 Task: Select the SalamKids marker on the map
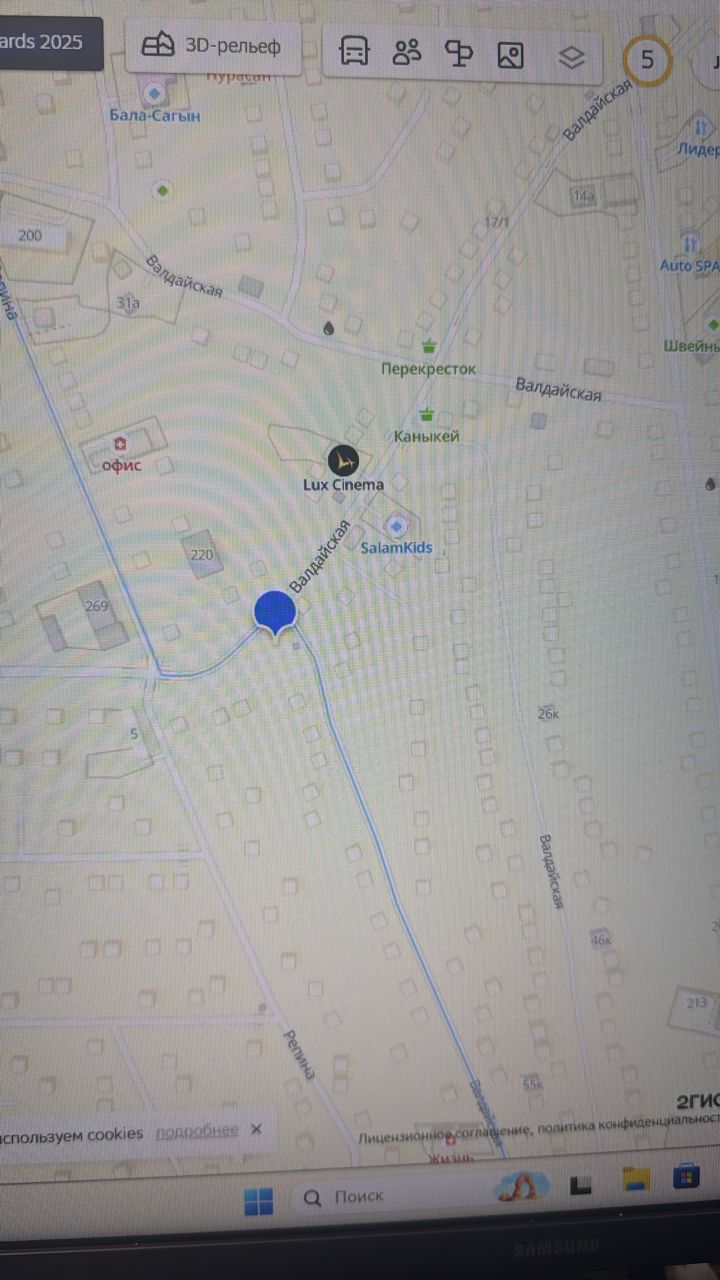pyautogui.click(x=397, y=525)
